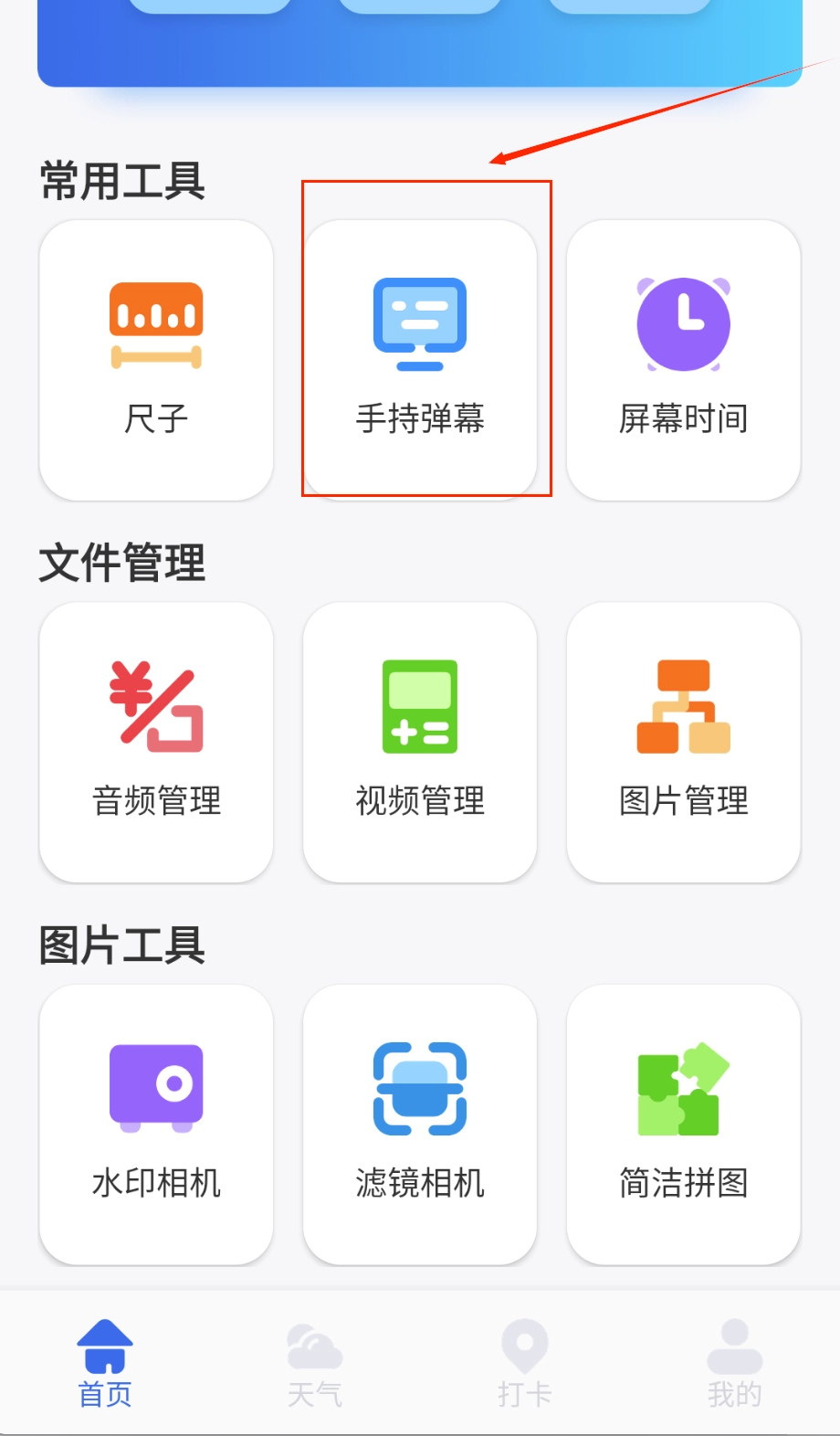The width and height of the screenshot is (840, 1436).
Task: Open 简洁拼图 collage maker
Action: click(683, 1124)
